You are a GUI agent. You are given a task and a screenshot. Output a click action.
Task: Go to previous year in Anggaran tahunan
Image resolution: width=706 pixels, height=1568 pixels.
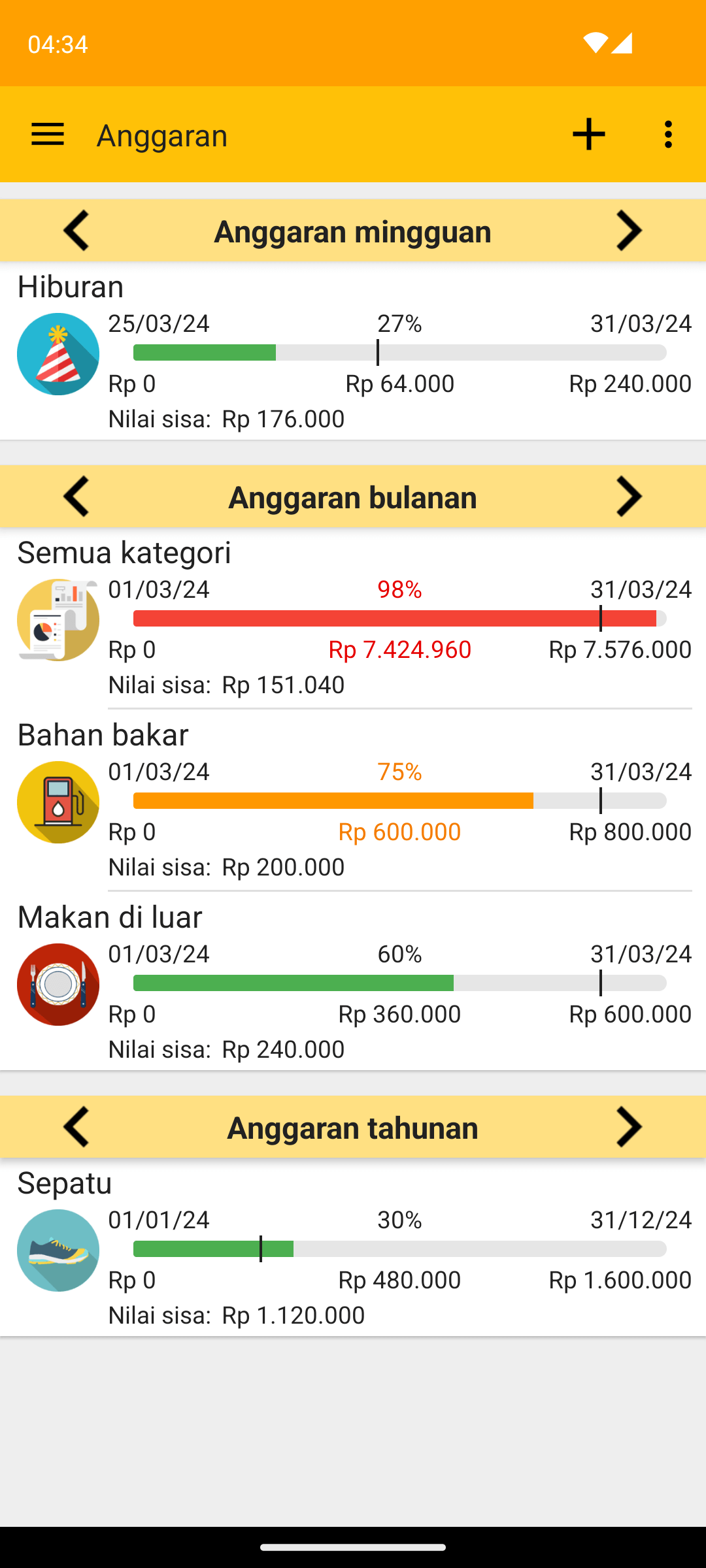[76, 1127]
